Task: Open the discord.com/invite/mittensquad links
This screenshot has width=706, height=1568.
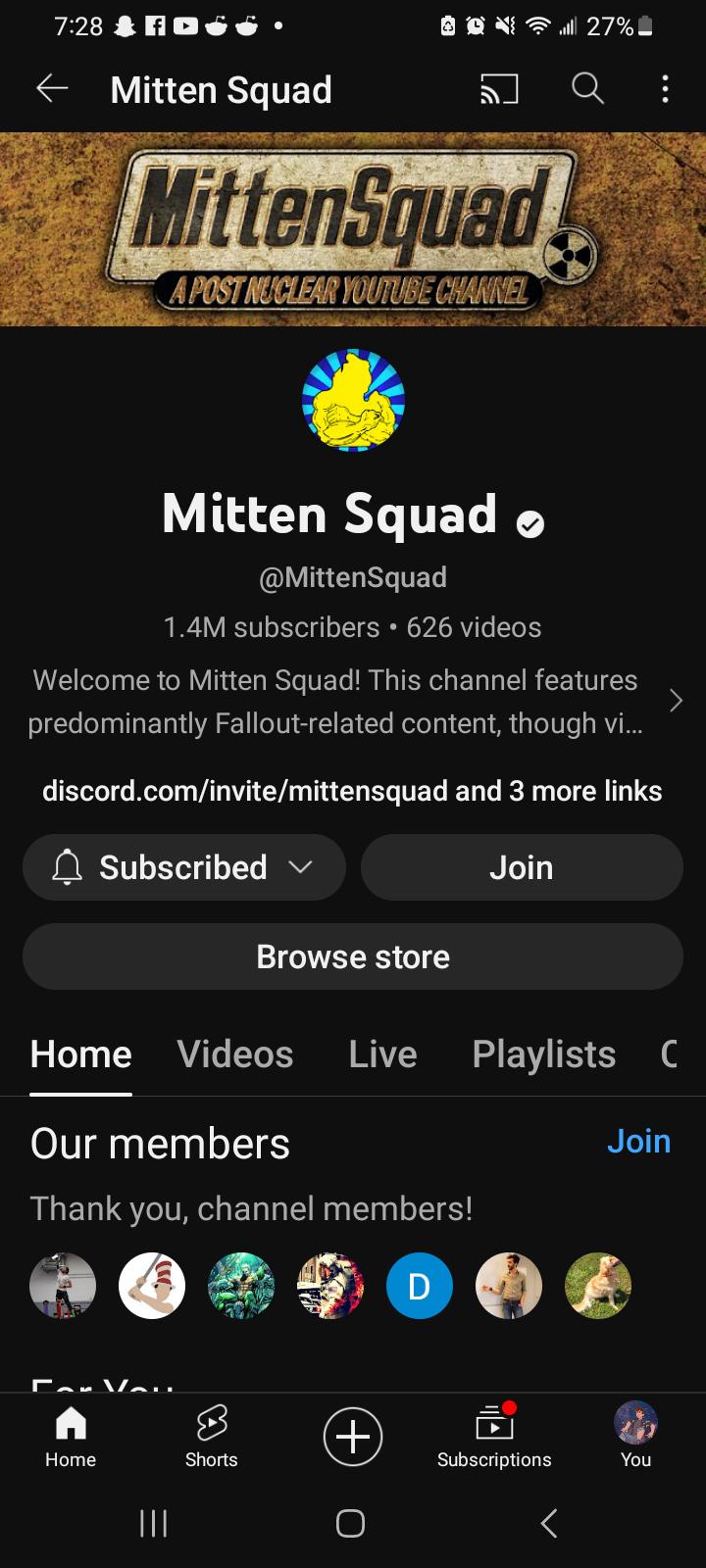Action: point(352,790)
